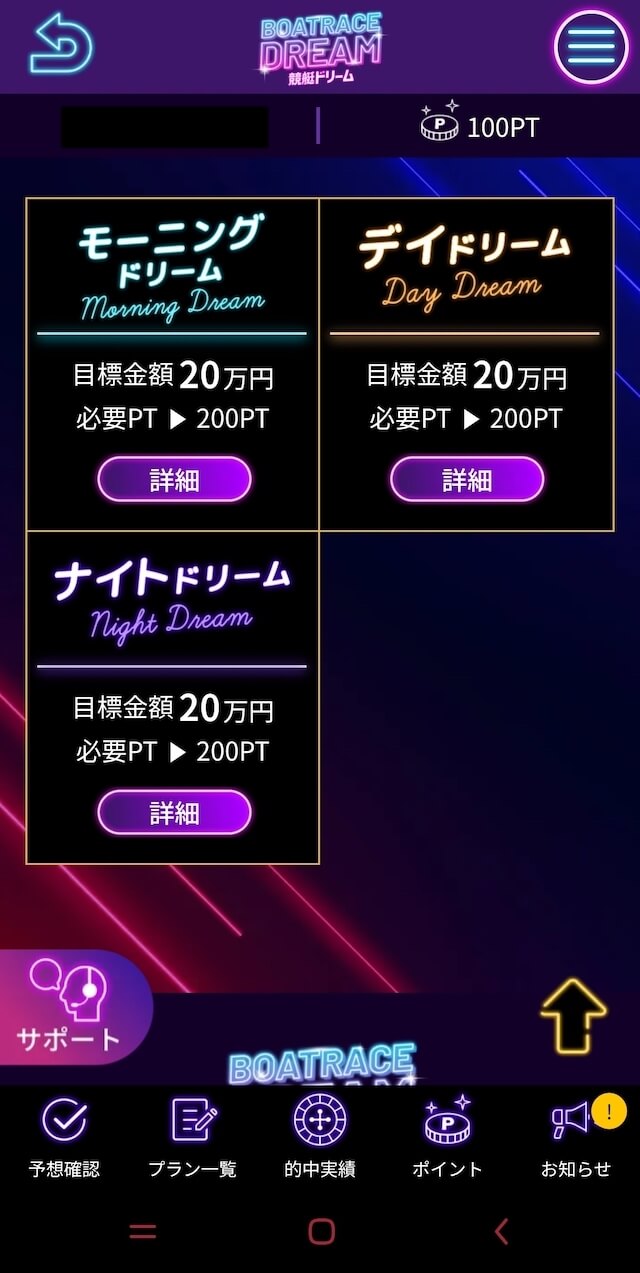Go back with the neon arrow icon

[x=61, y=44]
